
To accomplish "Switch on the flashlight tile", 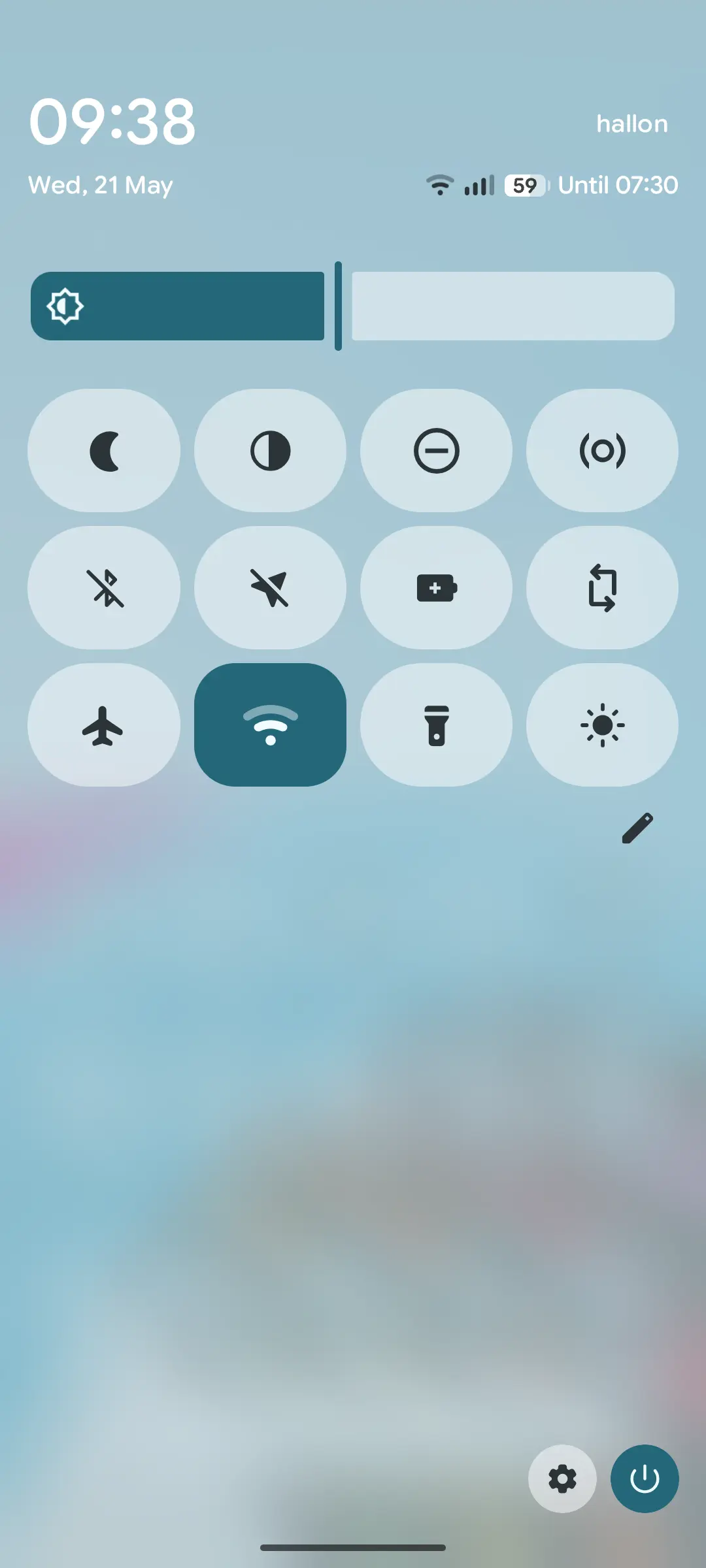I will coord(436,725).
